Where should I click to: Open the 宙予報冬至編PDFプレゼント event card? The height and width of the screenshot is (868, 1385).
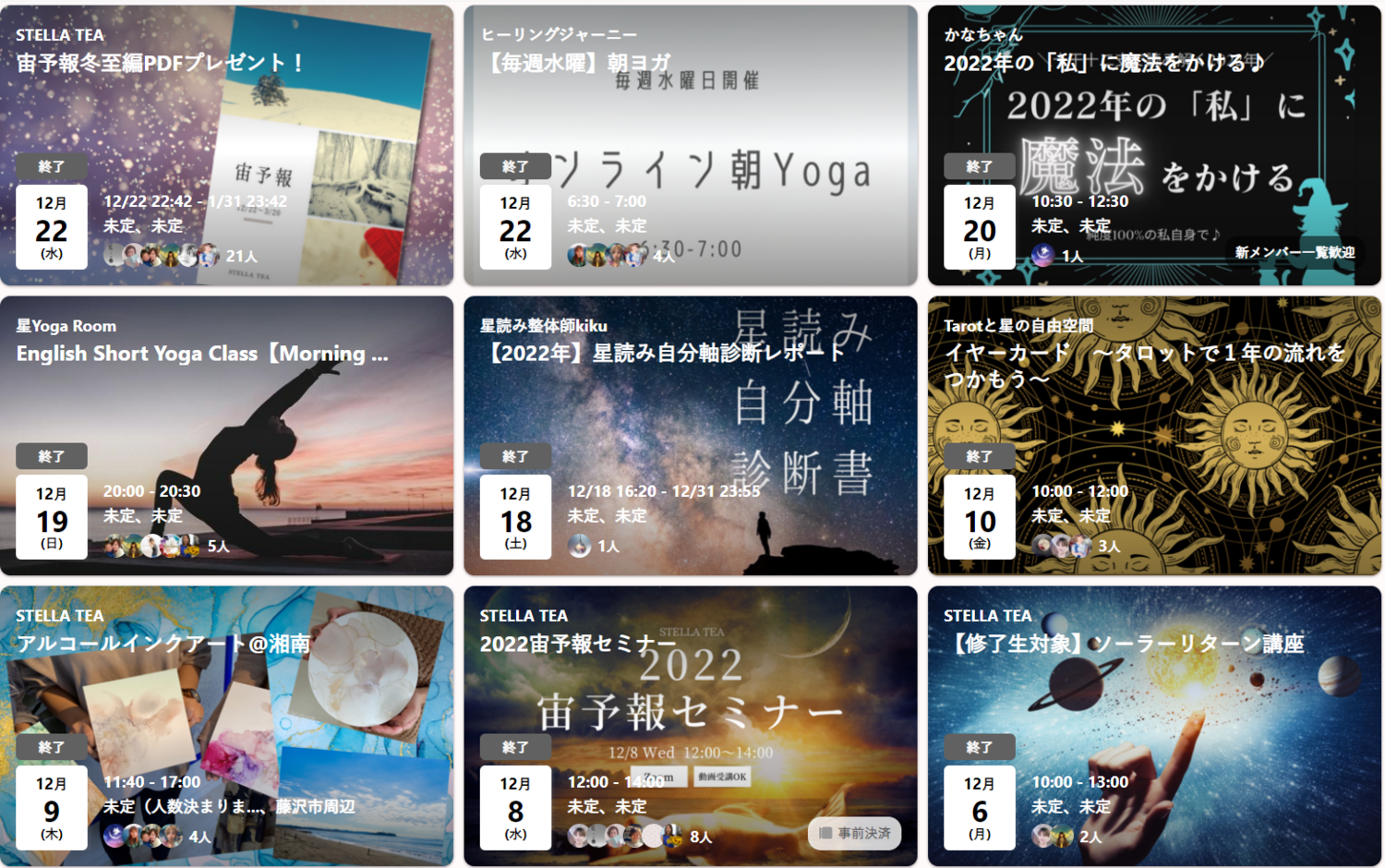coord(159,63)
